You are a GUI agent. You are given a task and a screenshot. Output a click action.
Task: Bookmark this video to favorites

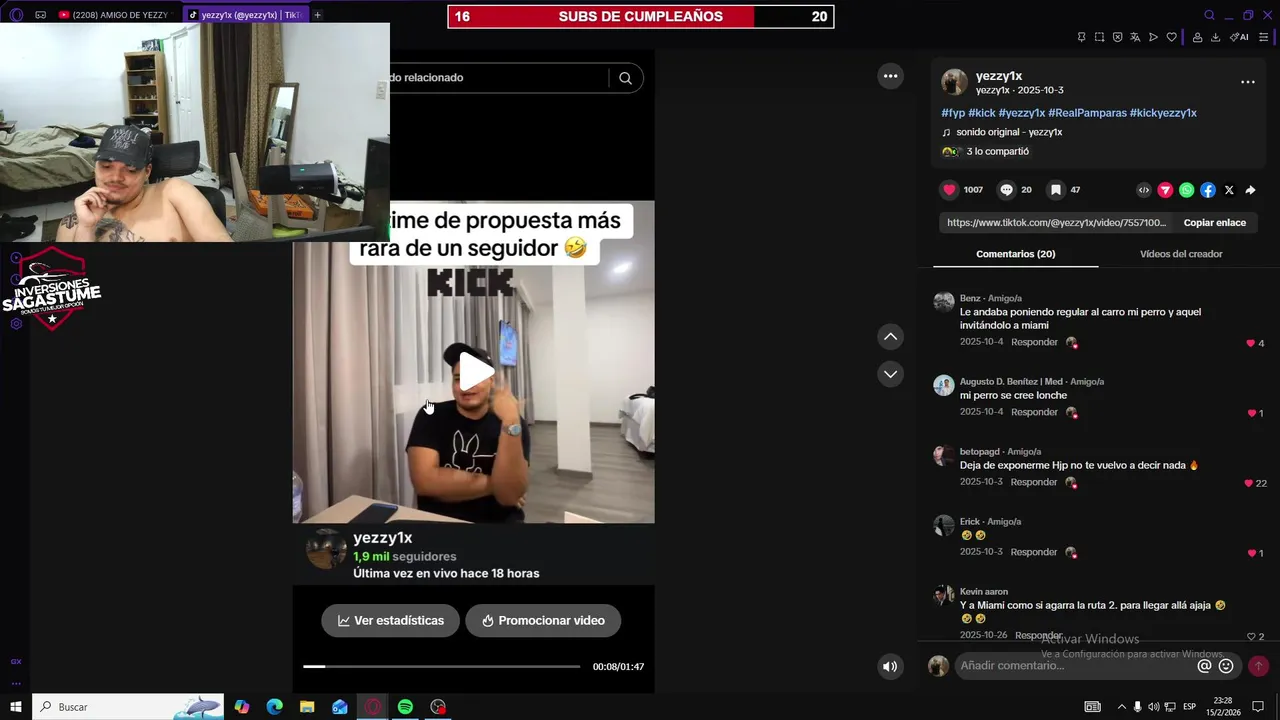click(x=1055, y=190)
